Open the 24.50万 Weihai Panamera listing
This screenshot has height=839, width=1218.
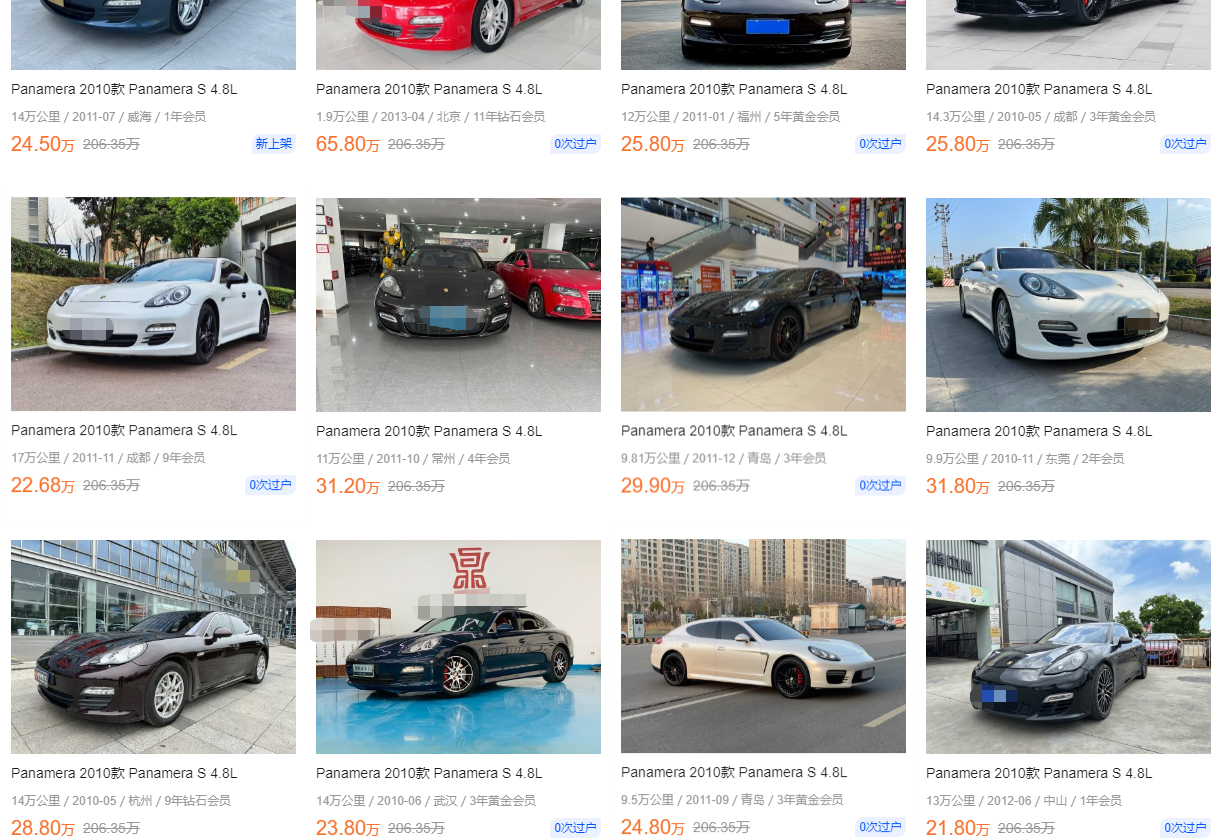(x=124, y=89)
